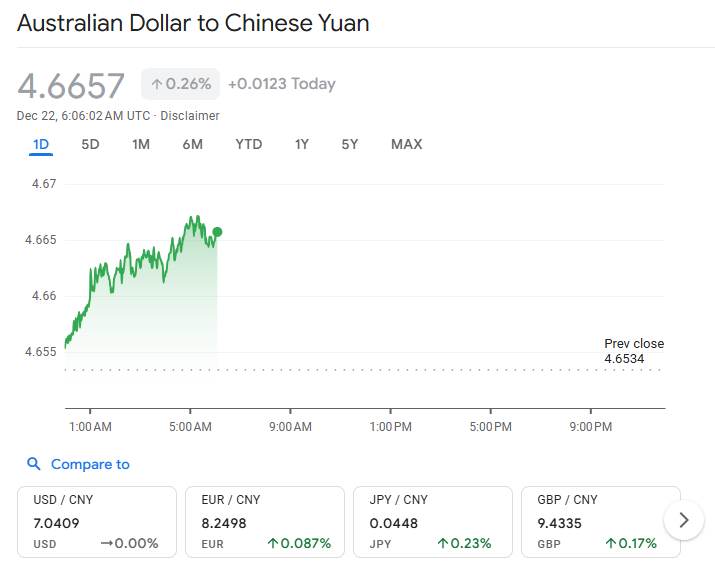The image size is (715, 571).
Task: Switch to the 5Y time range
Action: [x=350, y=144]
